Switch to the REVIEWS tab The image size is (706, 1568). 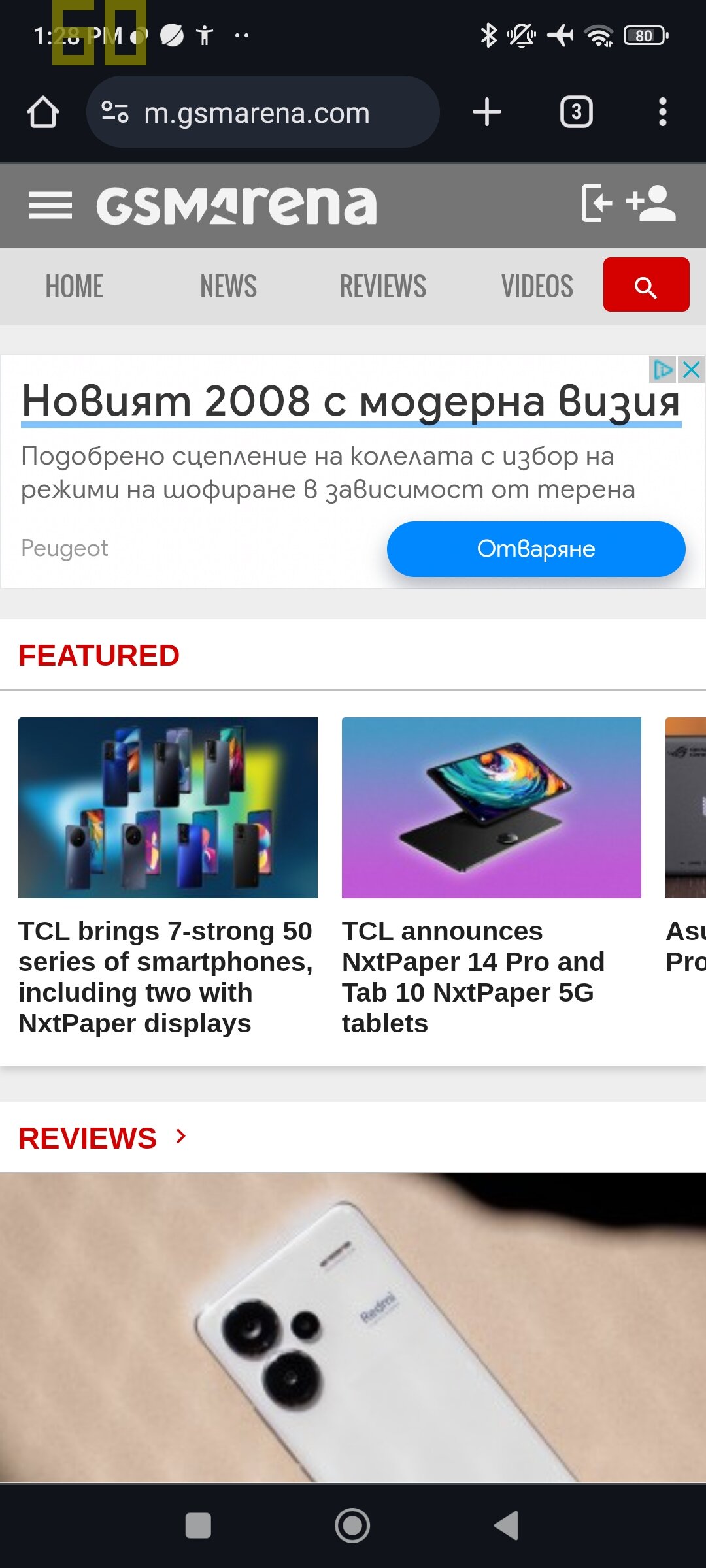pyautogui.click(x=382, y=286)
